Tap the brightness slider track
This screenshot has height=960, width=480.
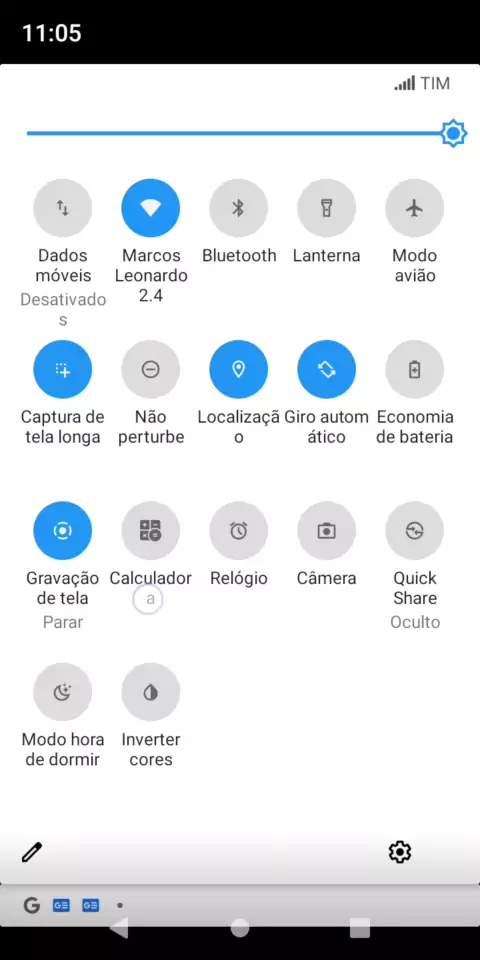[x=240, y=133]
